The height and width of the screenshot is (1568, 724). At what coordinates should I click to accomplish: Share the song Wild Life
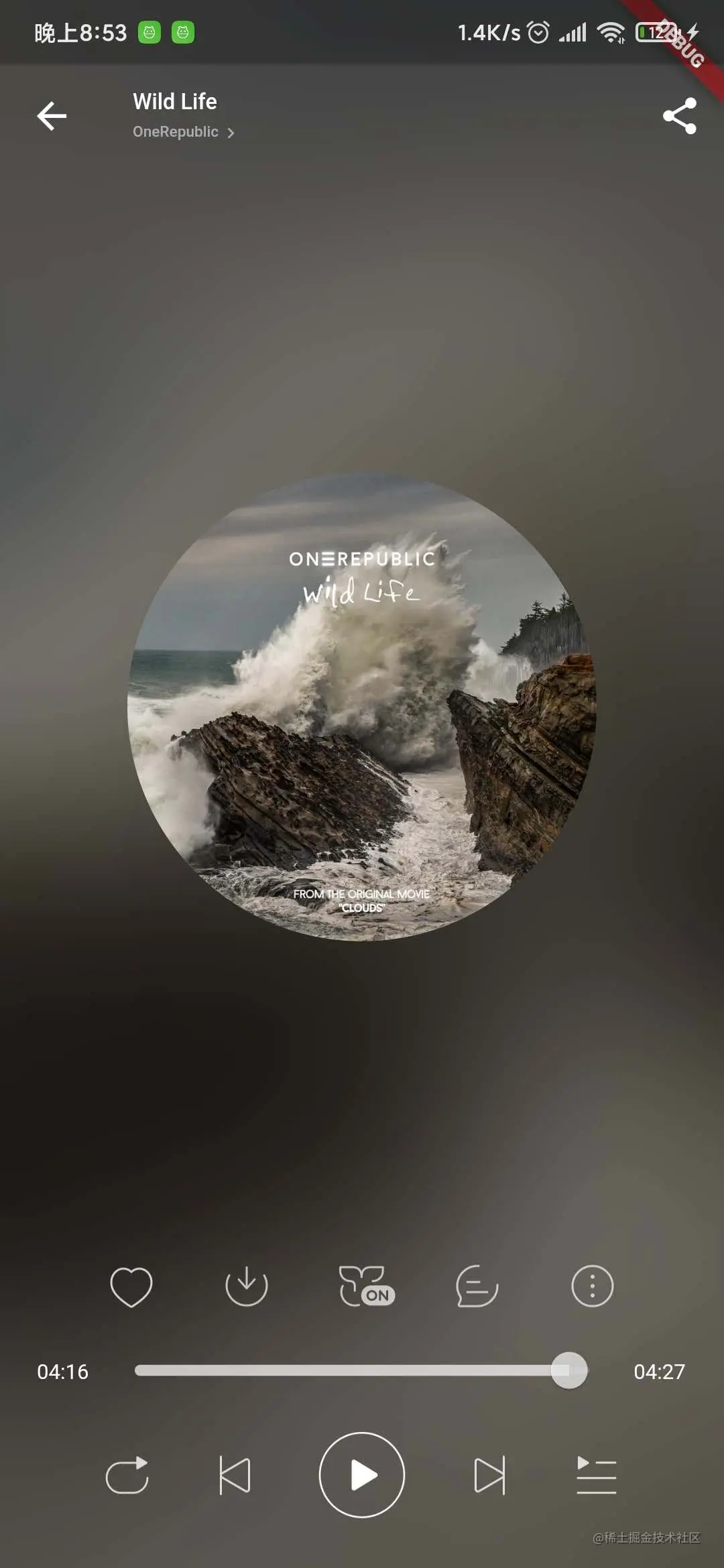pyautogui.click(x=679, y=116)
